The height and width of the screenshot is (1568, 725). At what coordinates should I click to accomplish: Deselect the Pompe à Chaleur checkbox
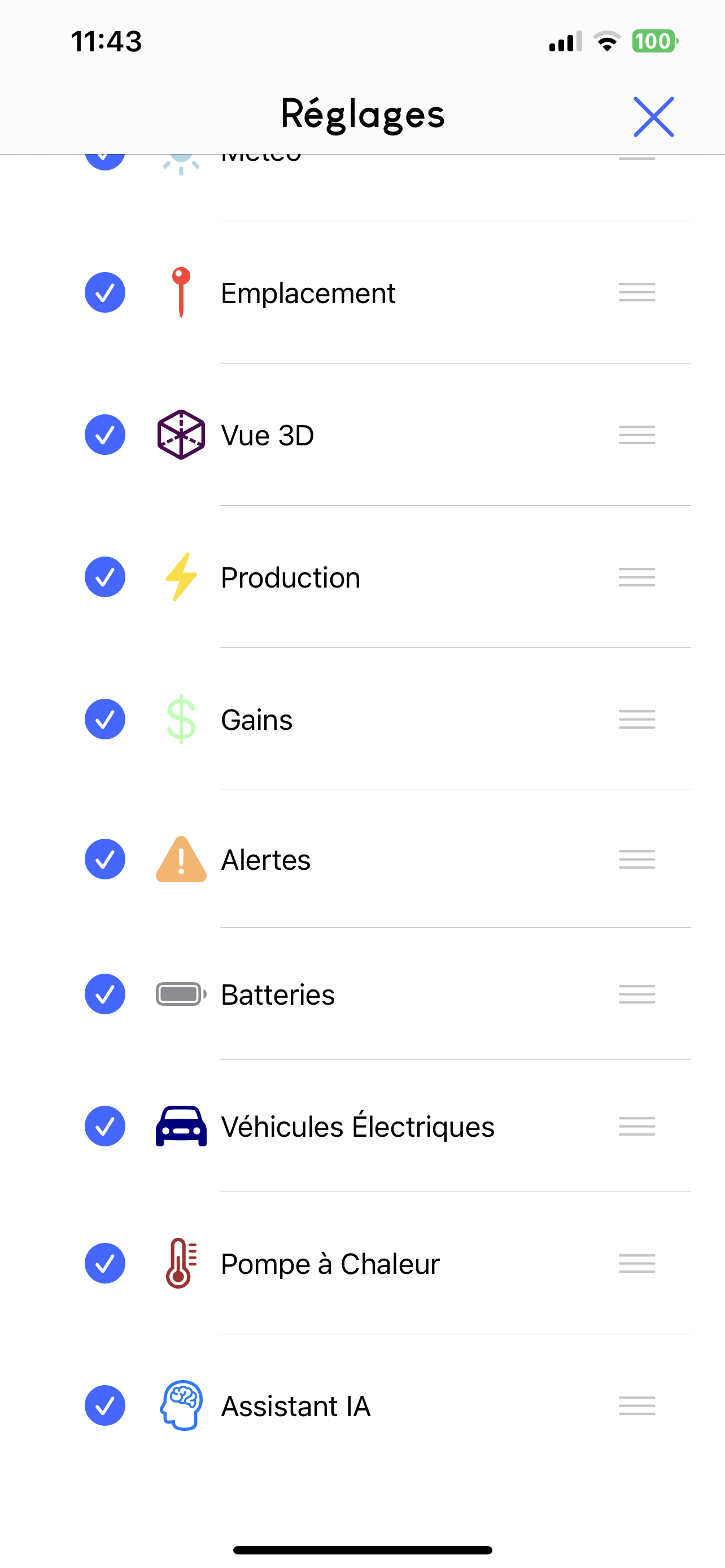coord(104,1264)
